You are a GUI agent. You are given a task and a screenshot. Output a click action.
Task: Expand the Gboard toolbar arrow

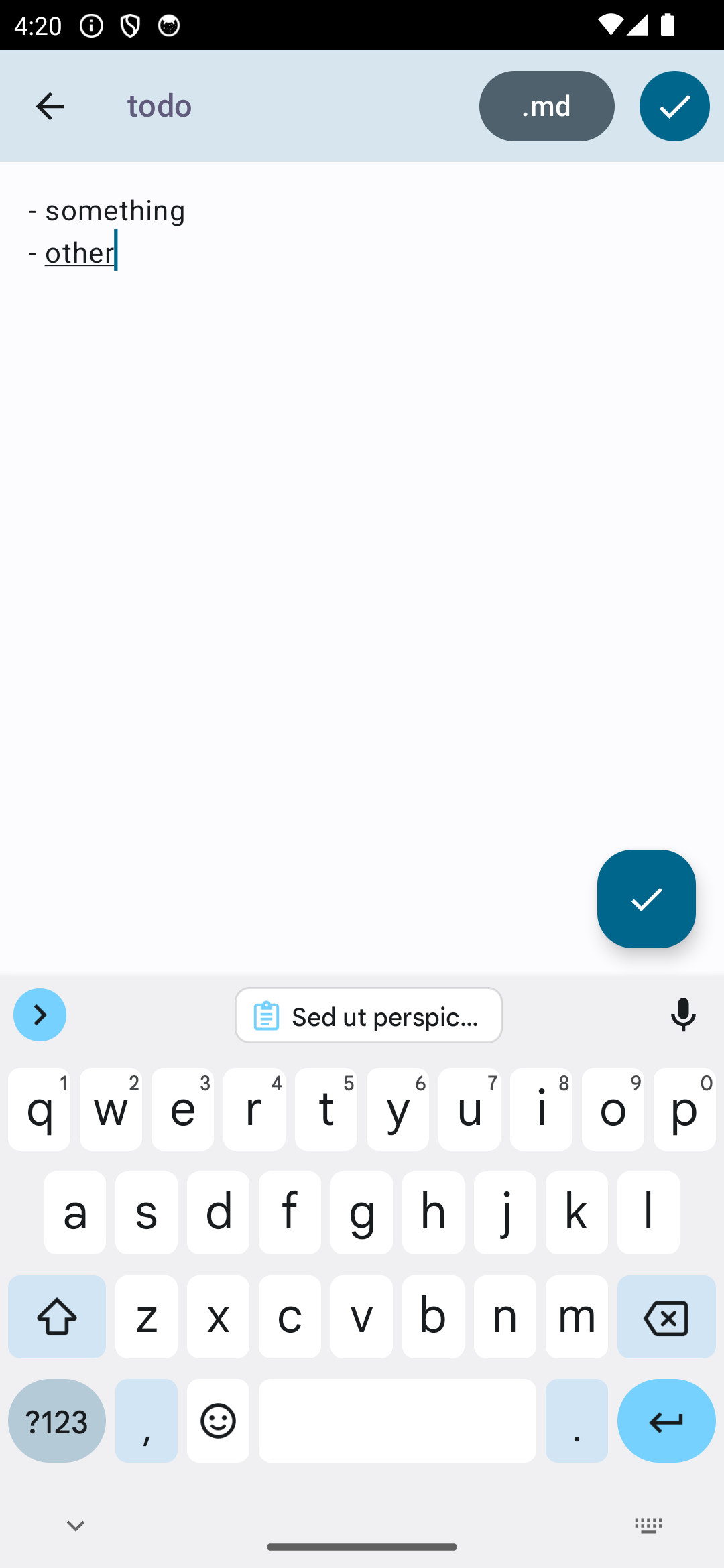coord(40,1015)
